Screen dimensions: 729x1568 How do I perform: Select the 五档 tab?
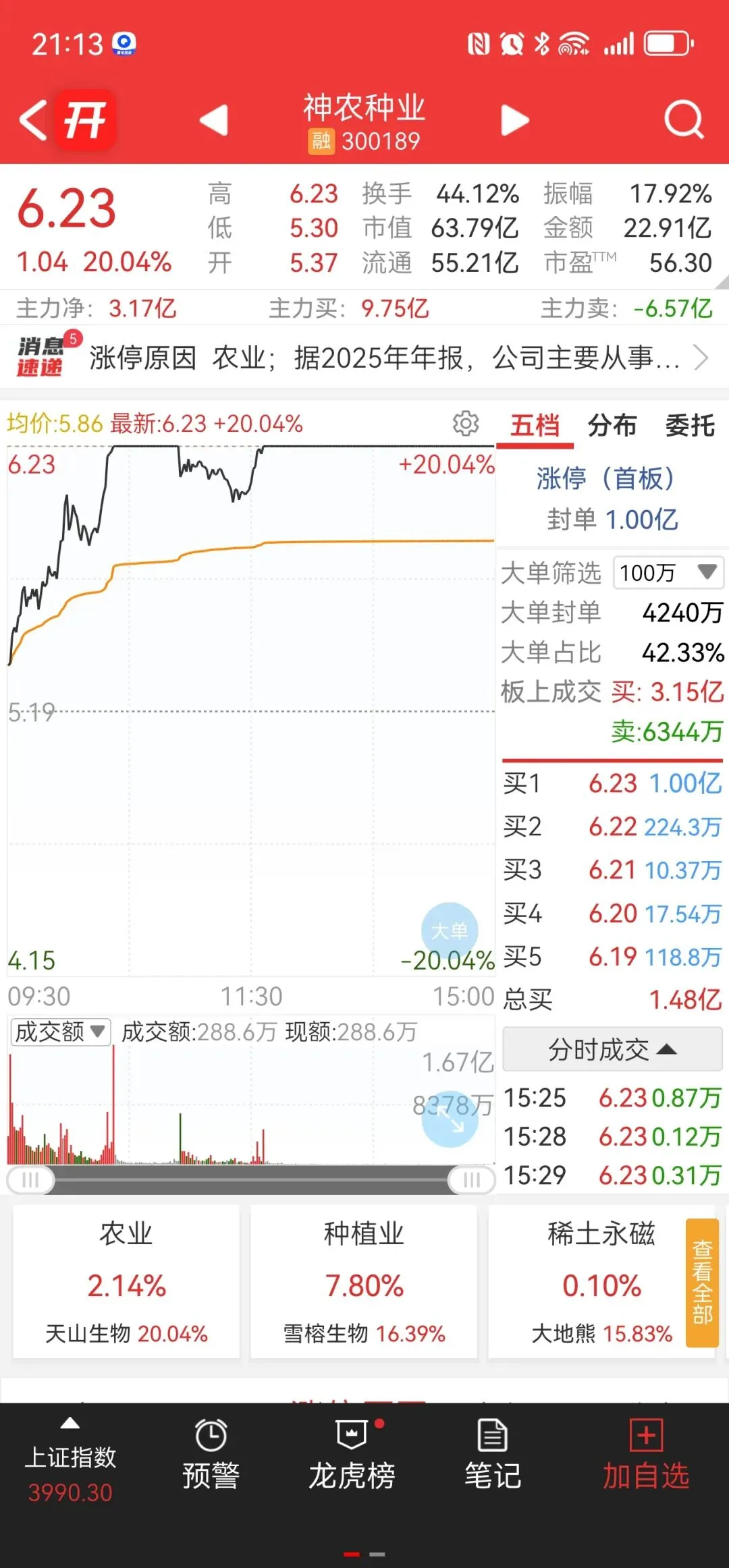pyautogui.click(x=535, y=425)
